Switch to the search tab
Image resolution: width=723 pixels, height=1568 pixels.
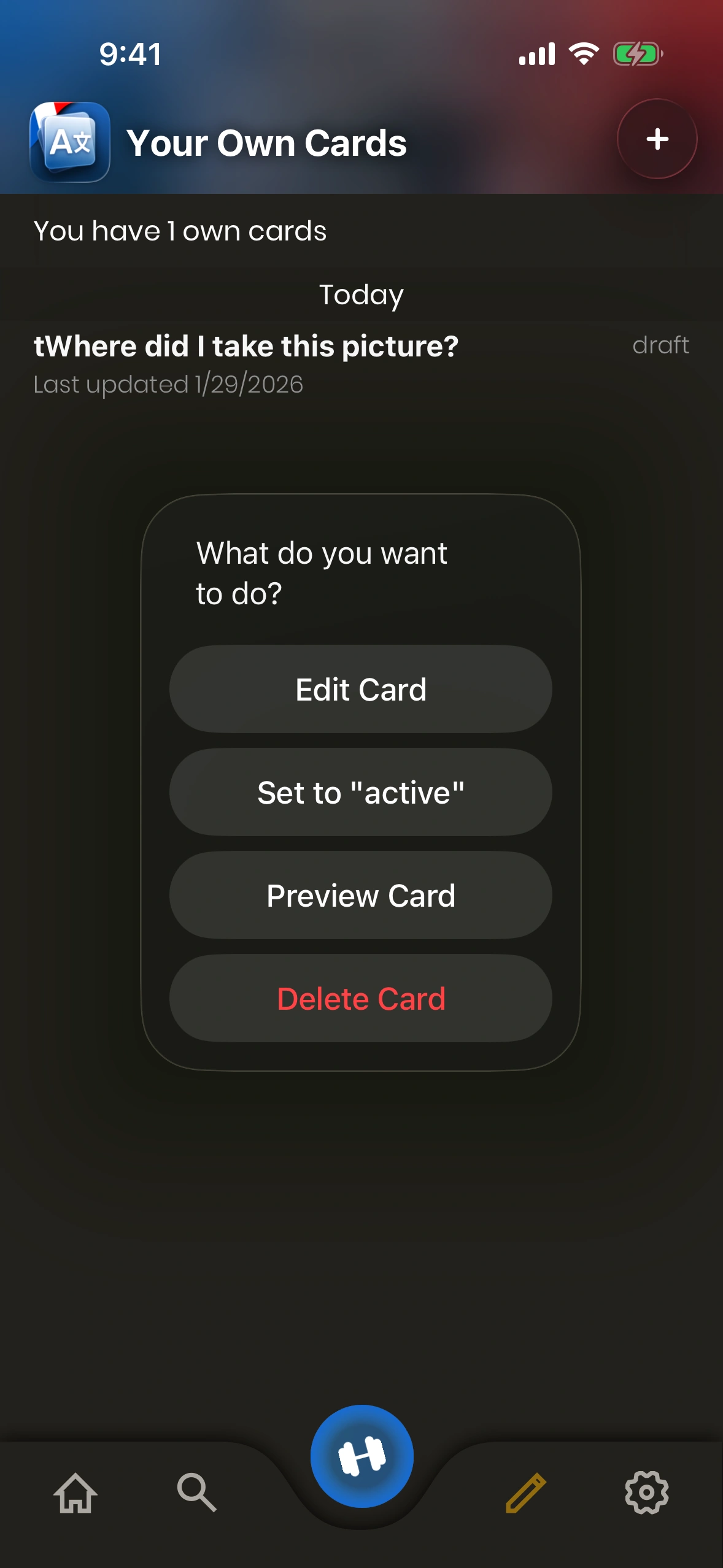pyautogui.click(x=196, y=1492)
